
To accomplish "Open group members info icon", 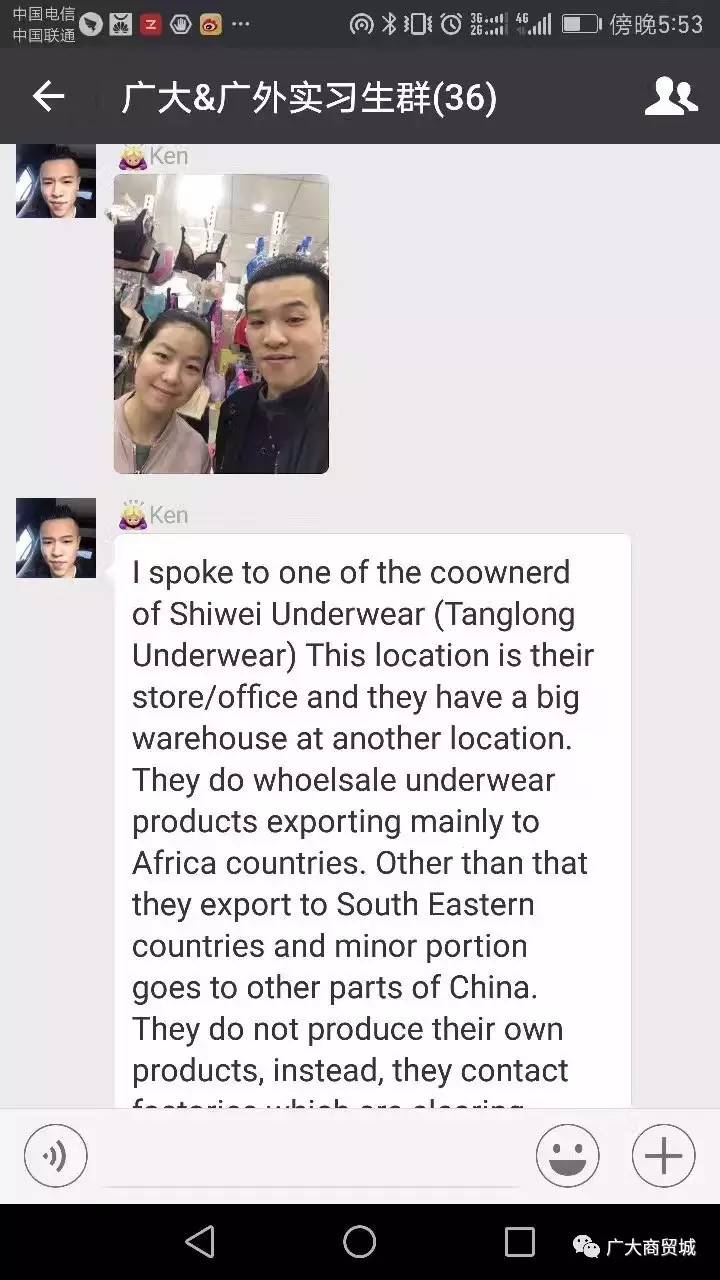I will click(x=670, y=97).
